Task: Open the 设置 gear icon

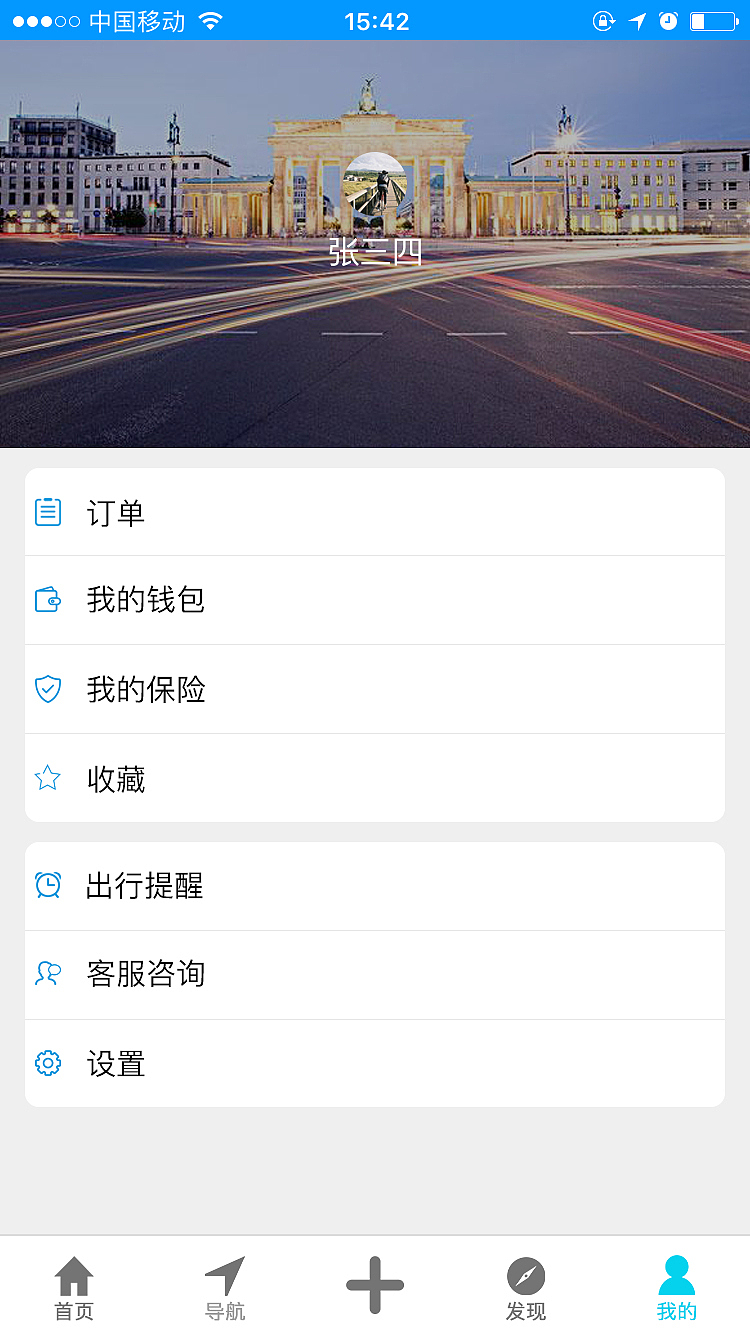Action: pyautogui.click(x=48, y=1064)
